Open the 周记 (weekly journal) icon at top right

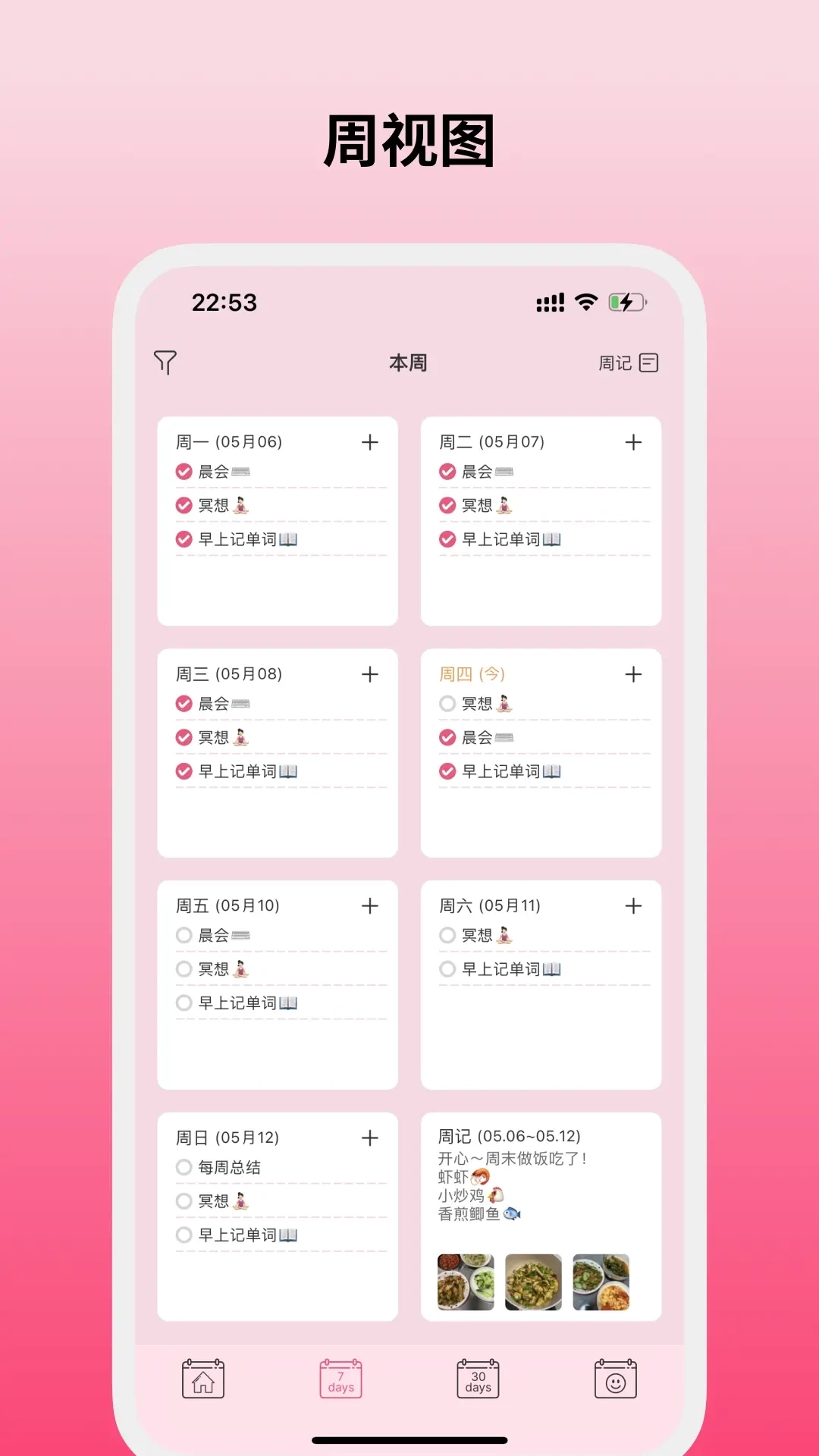(x=628, y=362)
